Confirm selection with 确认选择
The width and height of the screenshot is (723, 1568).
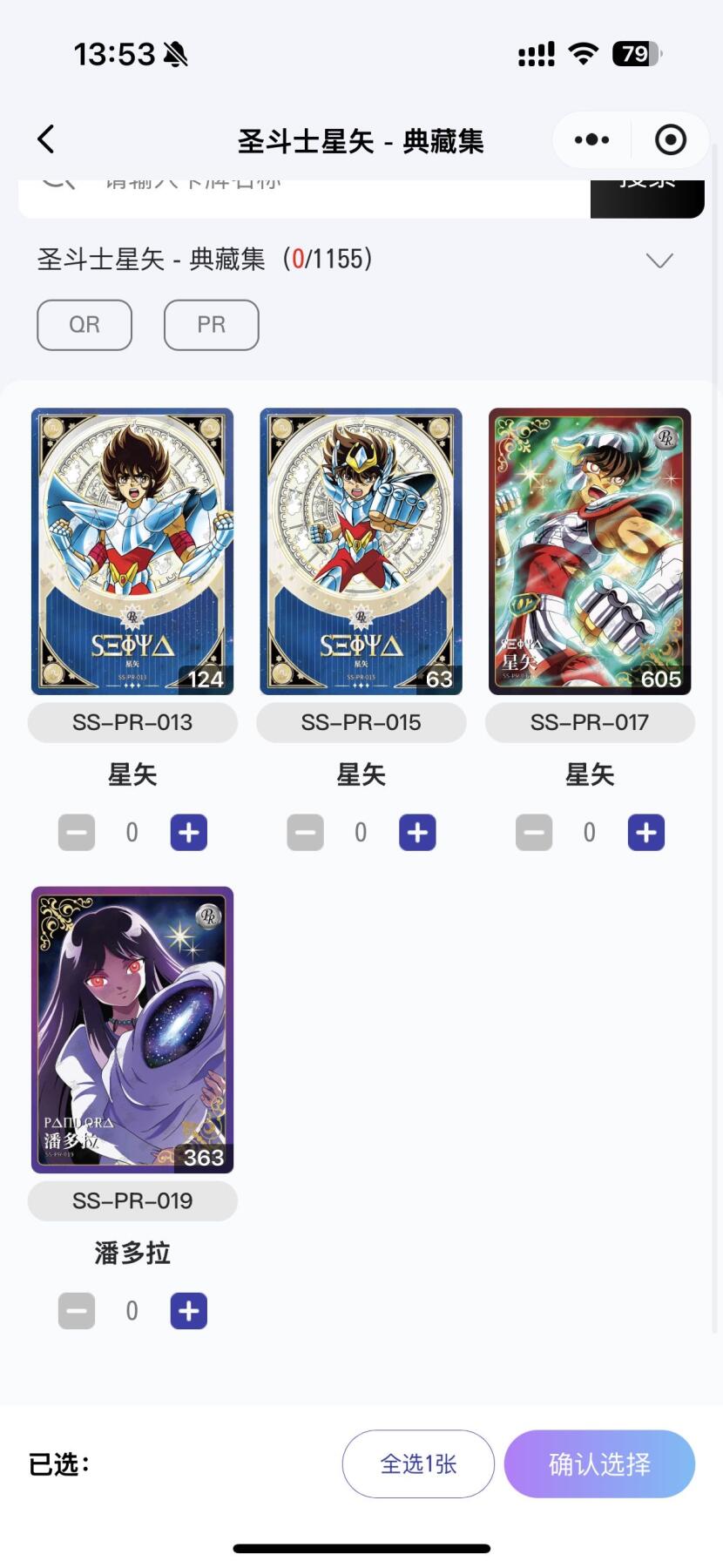coord(599,1464)
